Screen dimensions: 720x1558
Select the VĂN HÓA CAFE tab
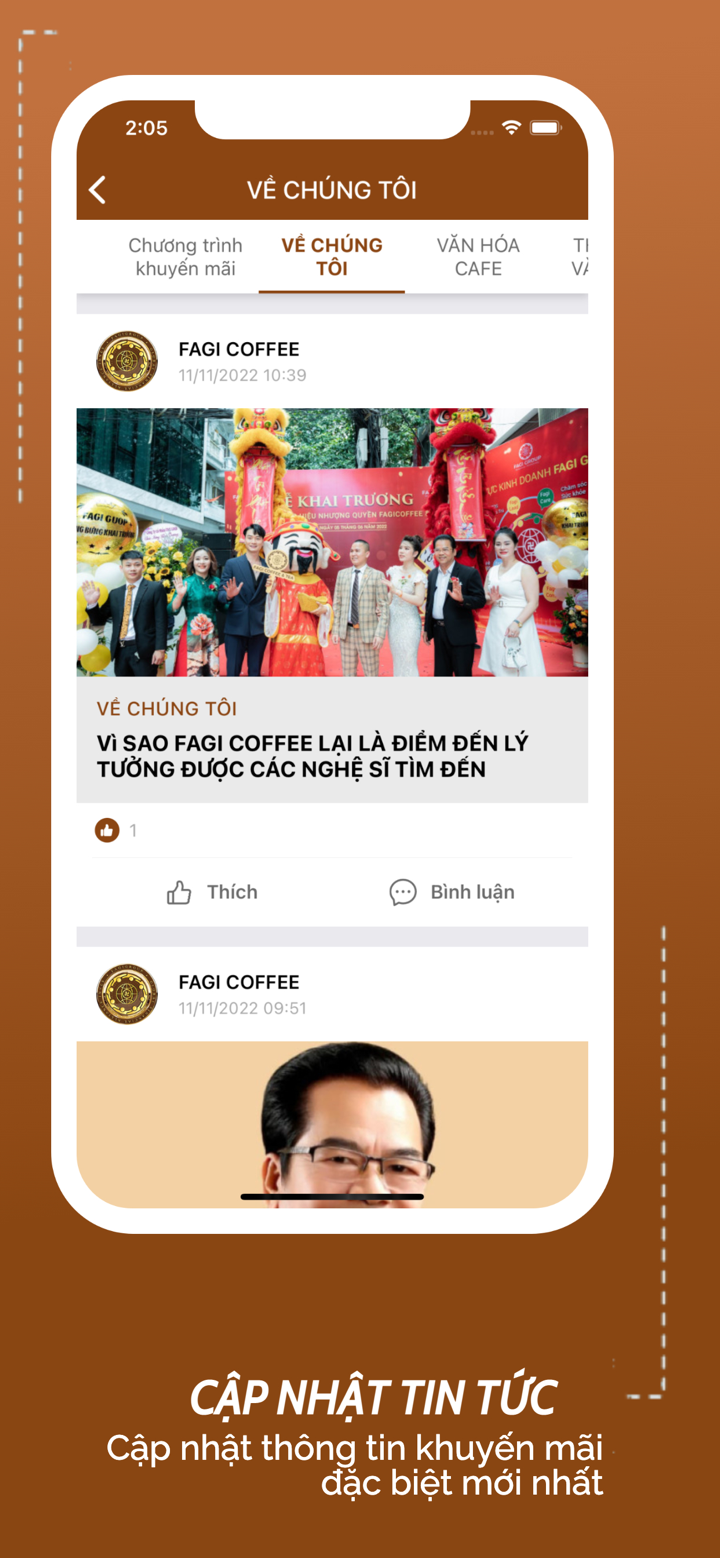click(478, 257)
